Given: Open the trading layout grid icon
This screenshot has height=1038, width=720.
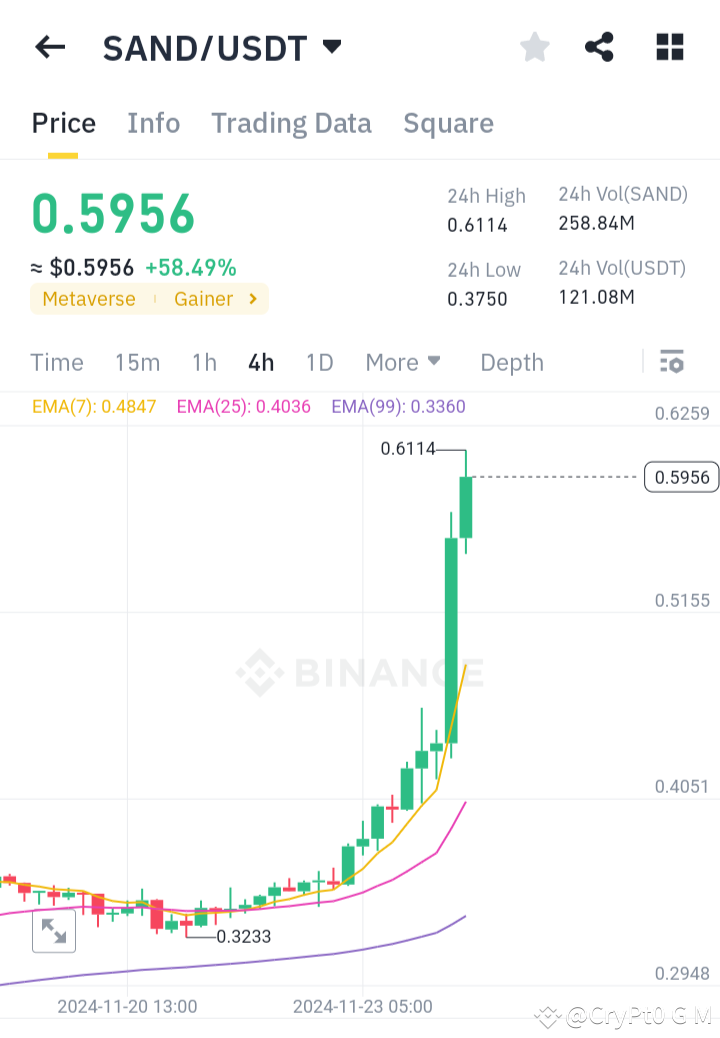Looking at the screenshot, I should point(669,46).
